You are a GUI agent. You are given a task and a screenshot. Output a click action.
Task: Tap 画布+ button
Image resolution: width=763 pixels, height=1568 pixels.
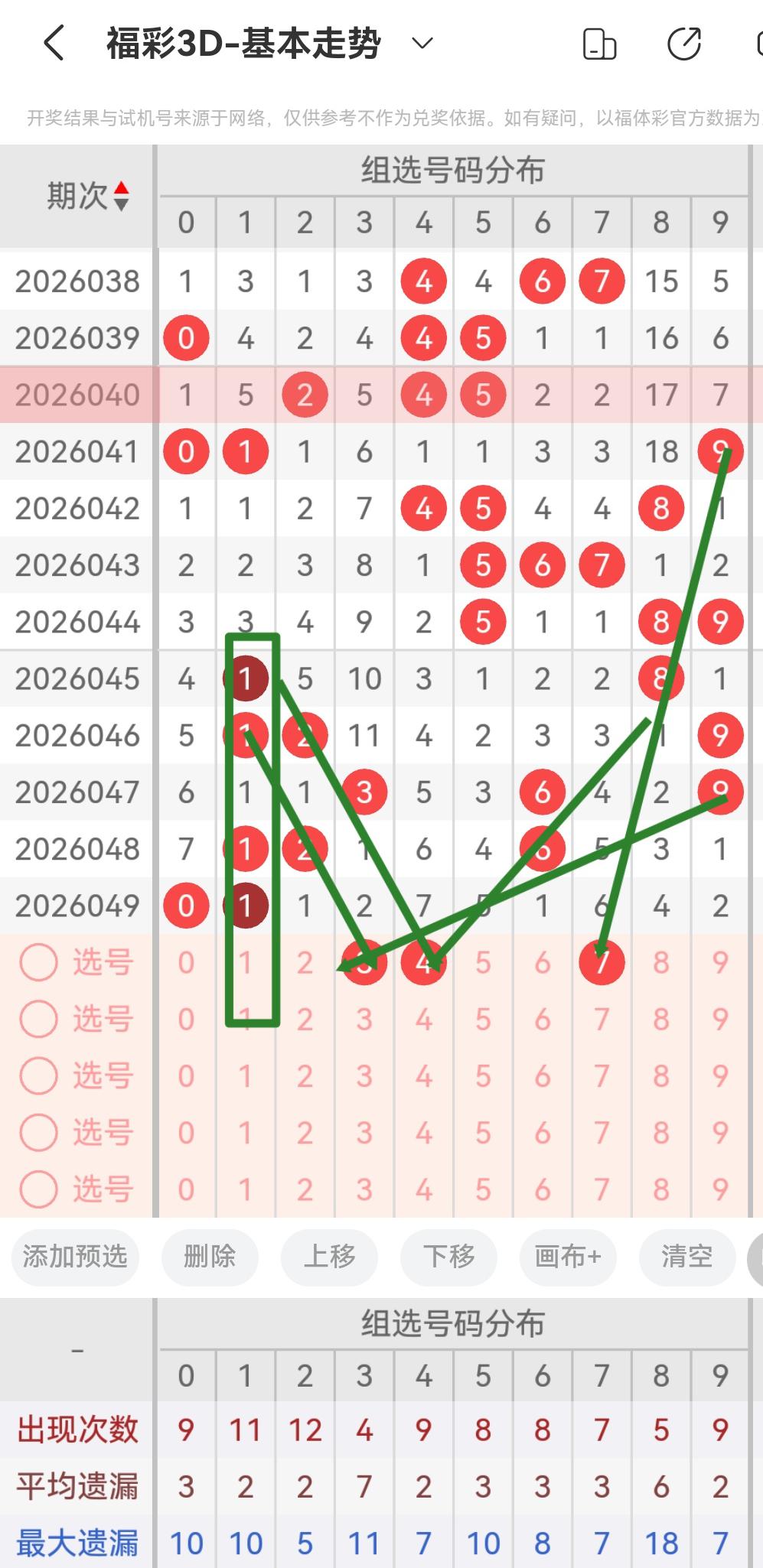point(568,1257)
